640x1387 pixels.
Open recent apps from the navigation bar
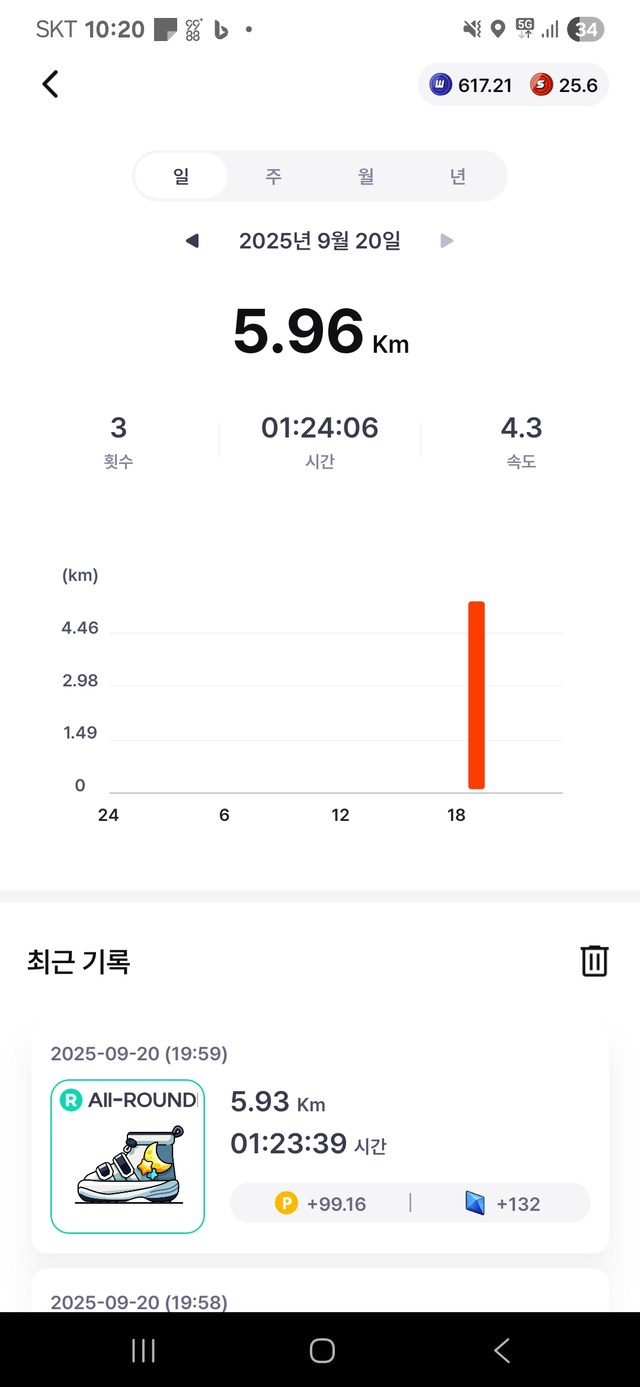143,1351
